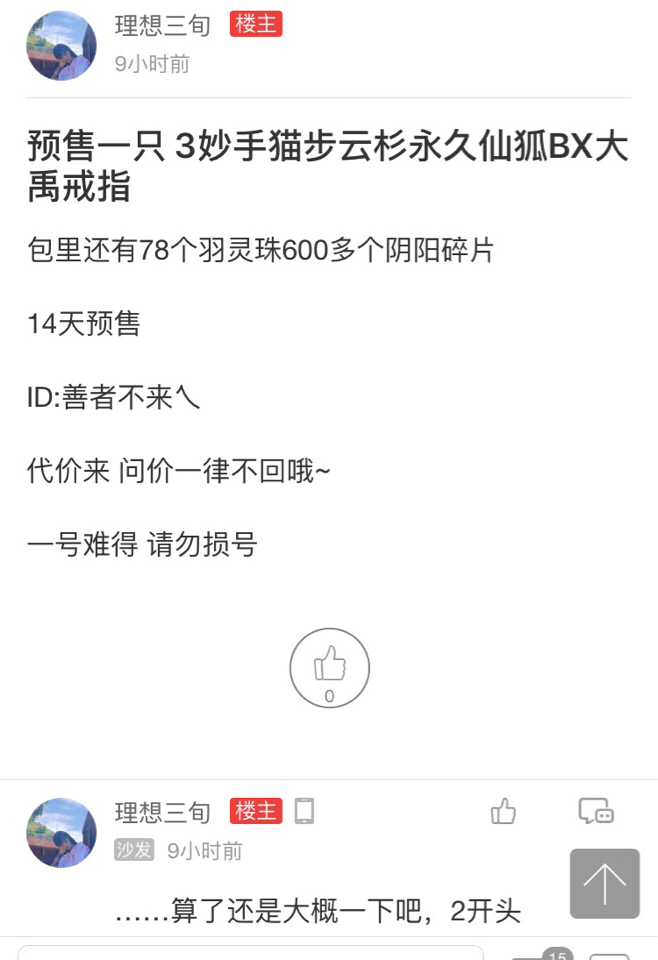The image size is (658, 960).
Task: Open the avatar in the 沙发 reply
Action: pos(61,832)
